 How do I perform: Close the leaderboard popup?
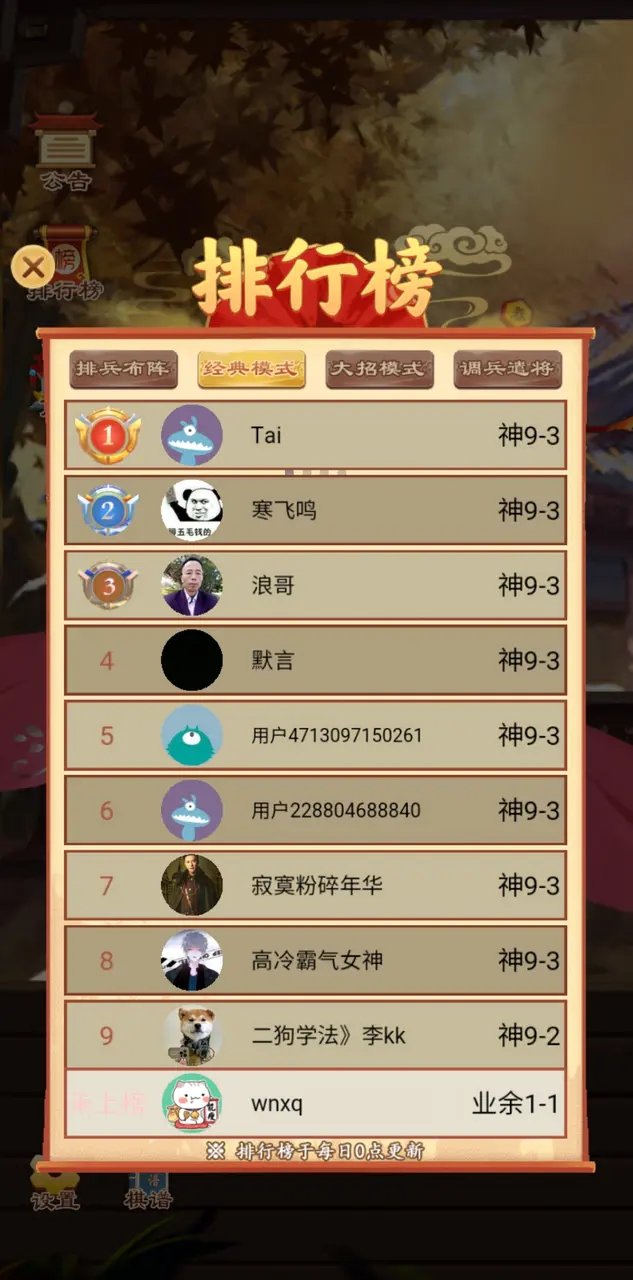(x=32, y=267)
